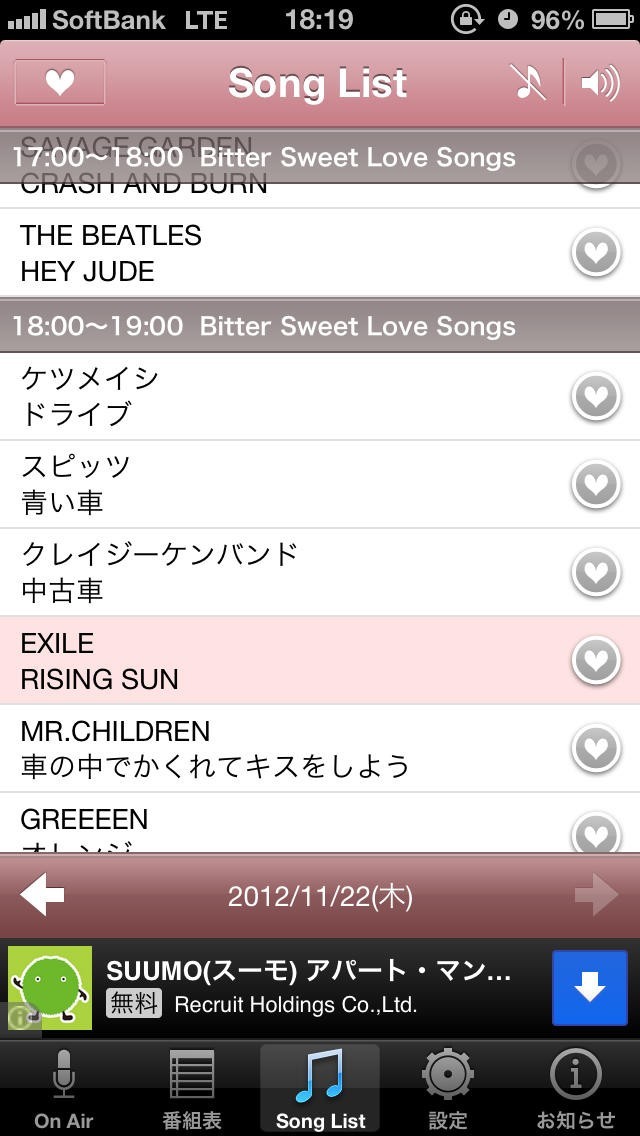Tap the crossed-out music note icon
This screenshot has width=640, height=1136.
pyautogui.click(x=529, y=82)
